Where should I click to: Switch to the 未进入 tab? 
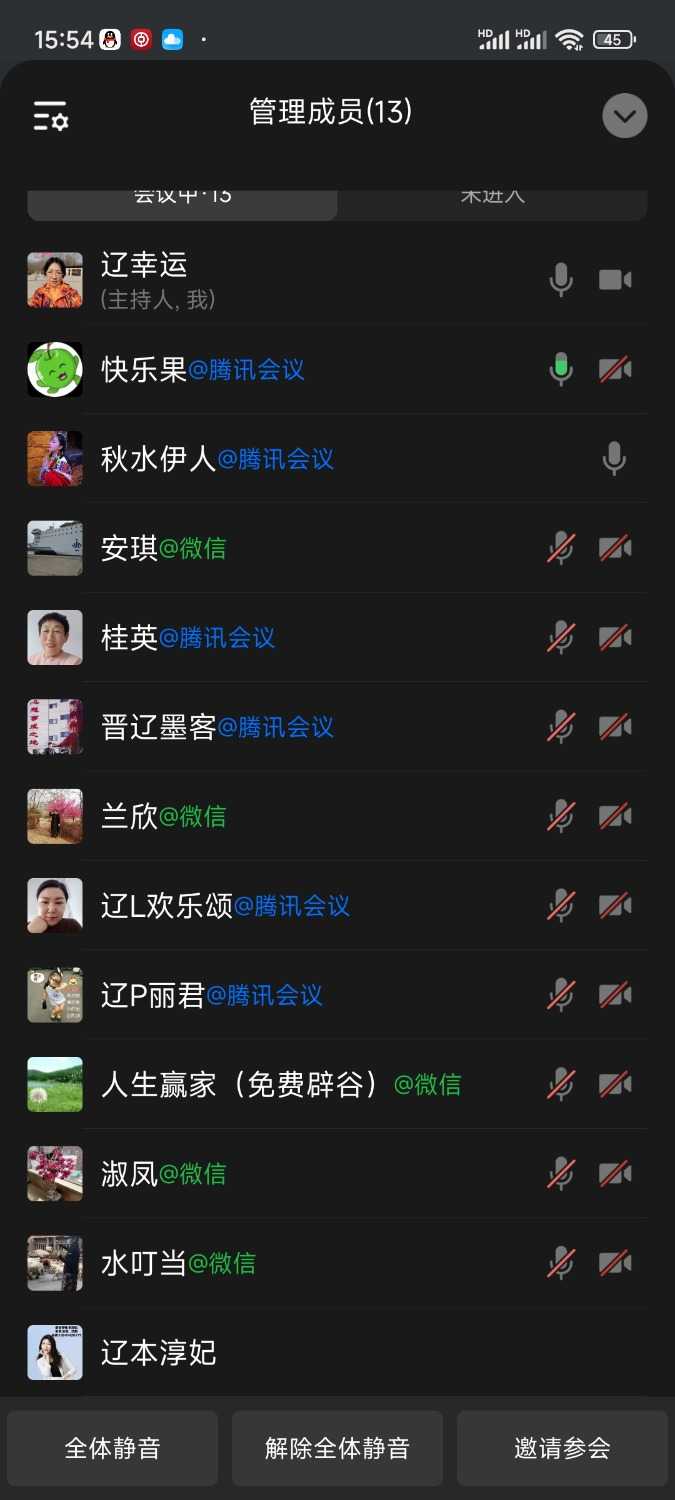click(492, 198)
